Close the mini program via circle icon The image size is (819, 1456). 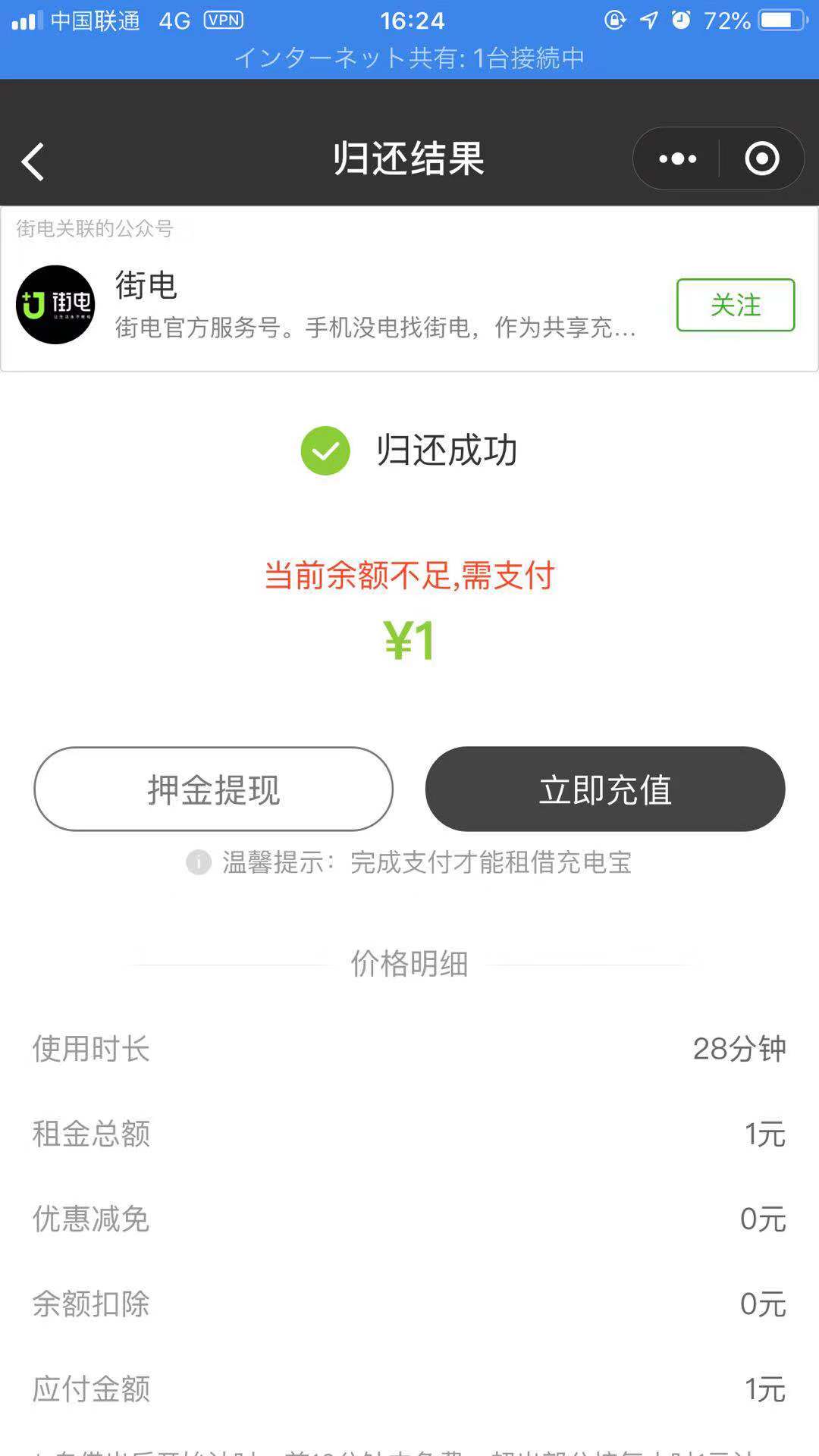pyautogui.click(x=761, y=158)
